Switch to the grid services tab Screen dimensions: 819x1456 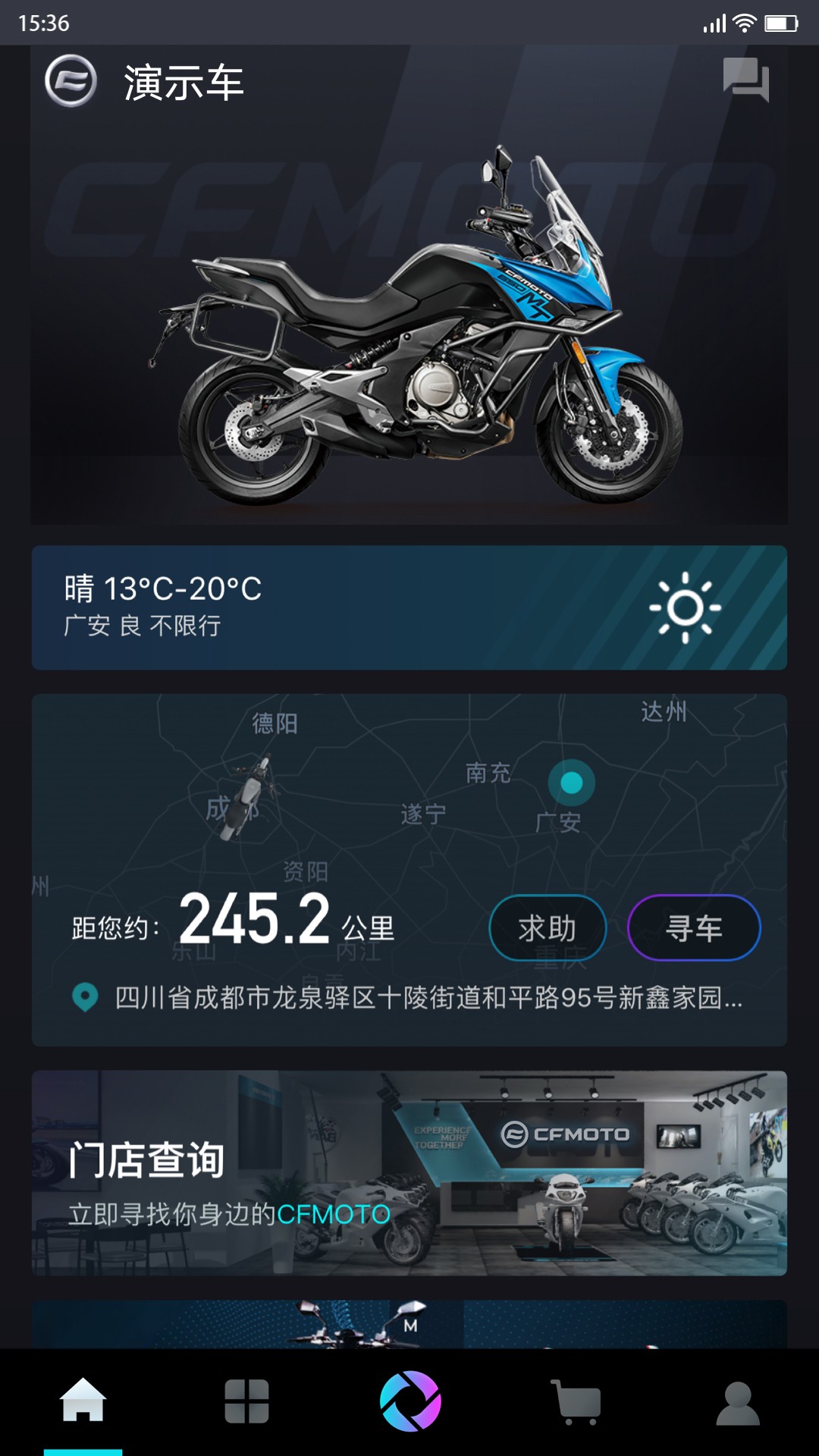(x=246, y=1401)
